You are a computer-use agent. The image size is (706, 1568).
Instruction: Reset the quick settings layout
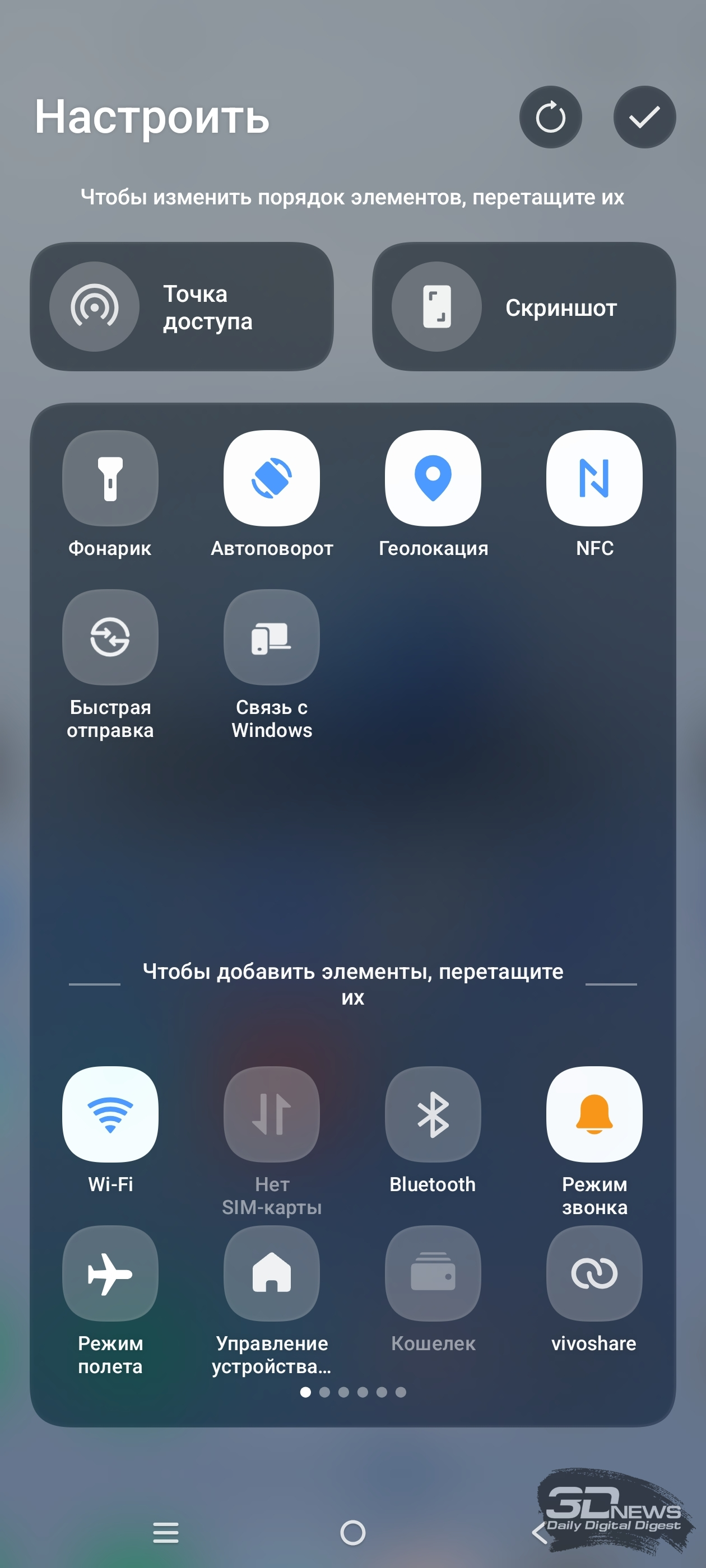click(550, 117)
